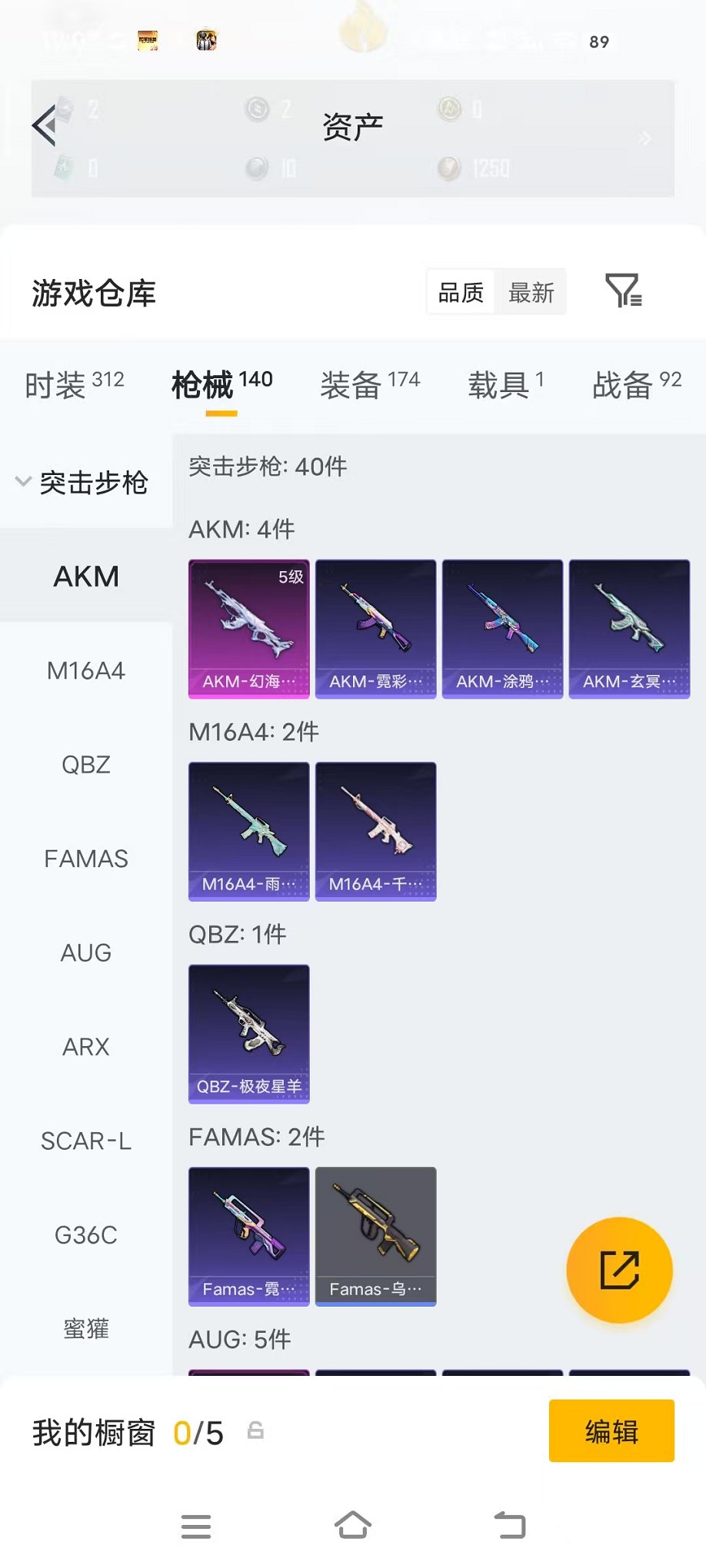Switch item sorting to 最新
The width and height of the screenshot is (706, 1568).
532,291
